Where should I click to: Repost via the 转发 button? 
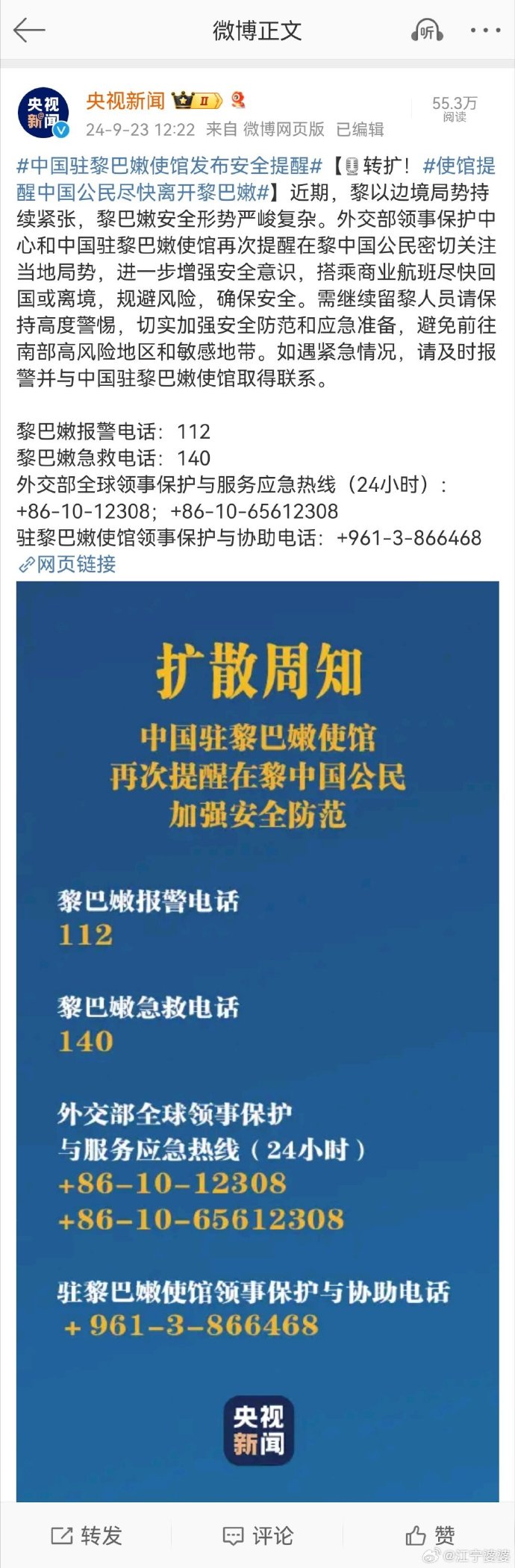click(x=86, y=1536)
